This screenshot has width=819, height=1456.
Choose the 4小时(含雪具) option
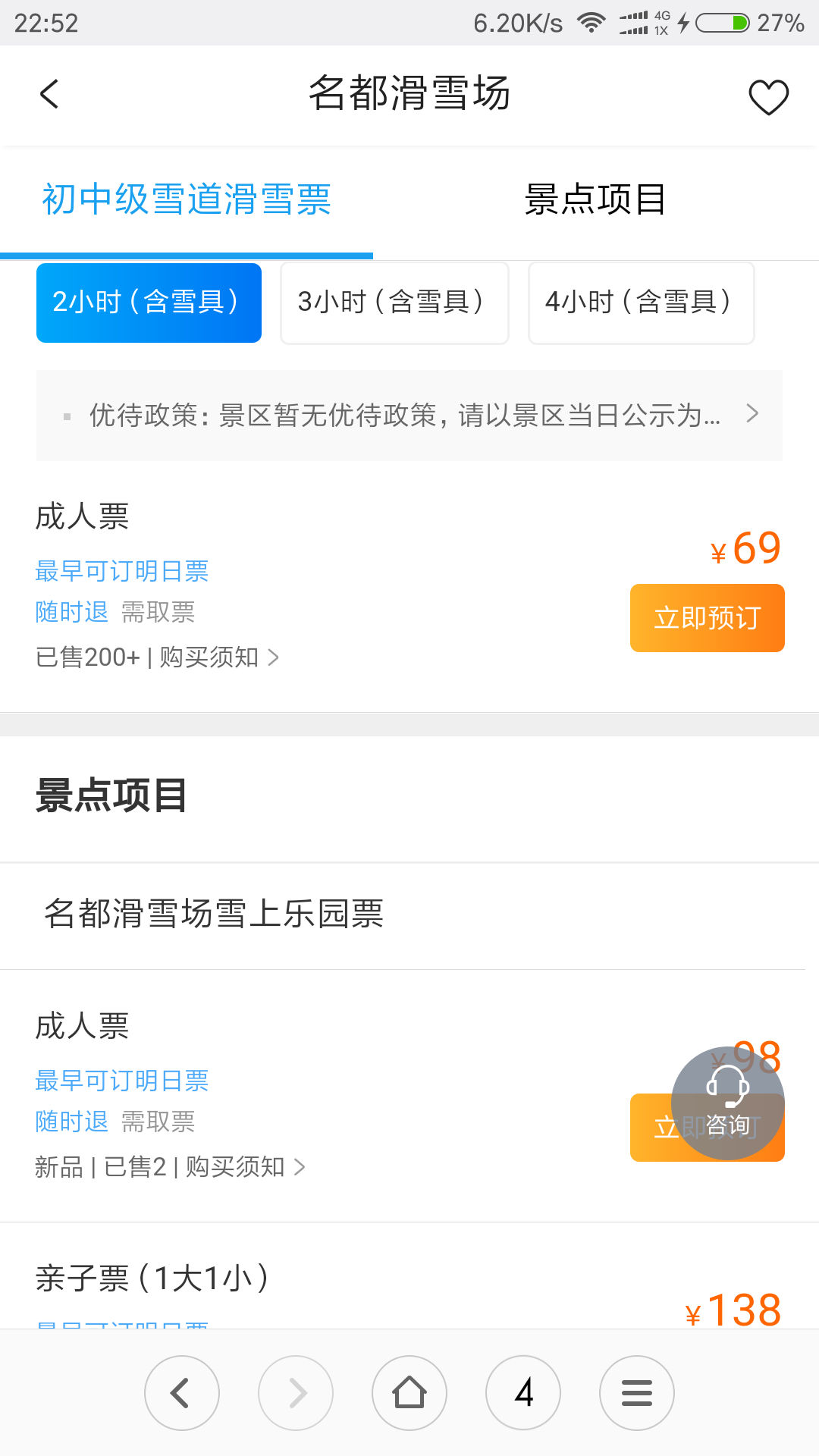[x=641, y=303]
